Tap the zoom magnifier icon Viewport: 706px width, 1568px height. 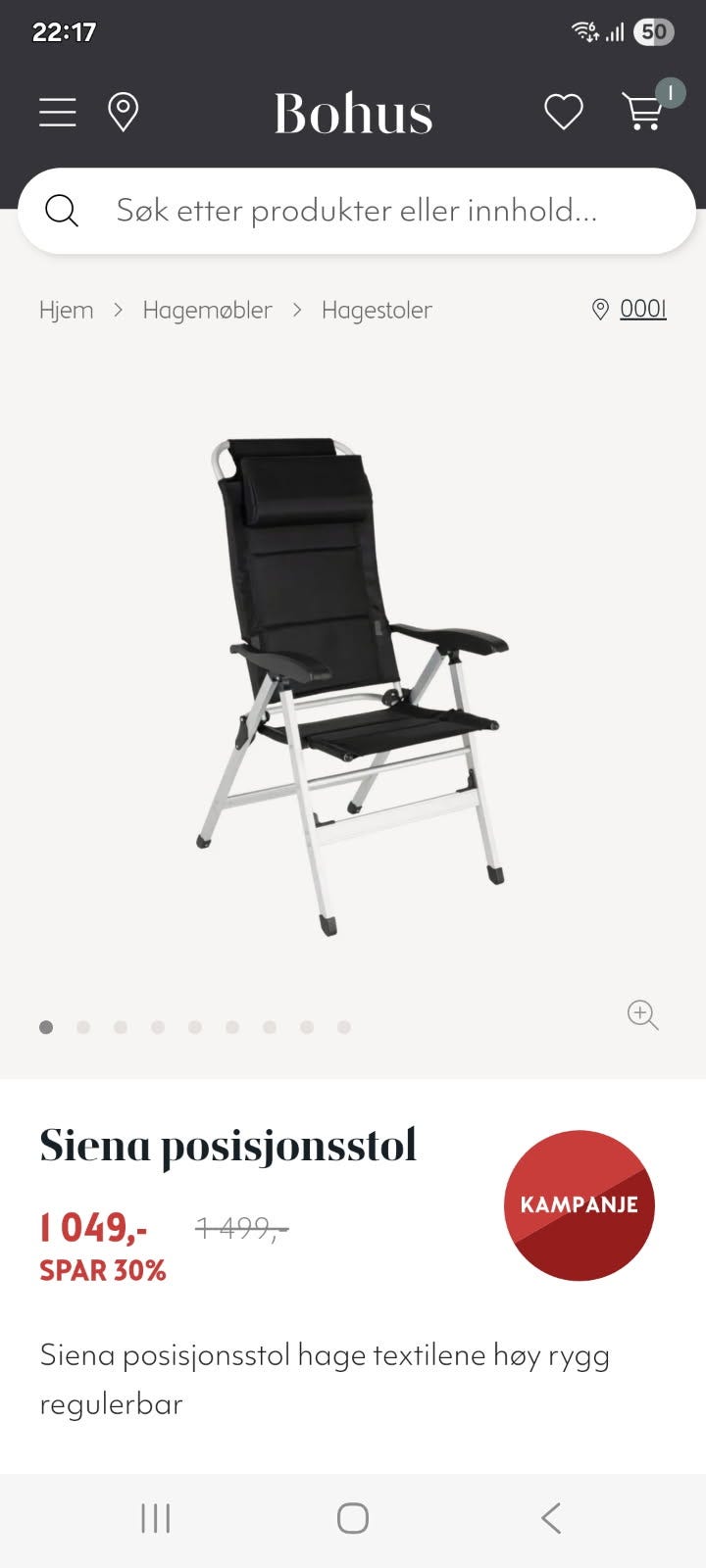642,1014
